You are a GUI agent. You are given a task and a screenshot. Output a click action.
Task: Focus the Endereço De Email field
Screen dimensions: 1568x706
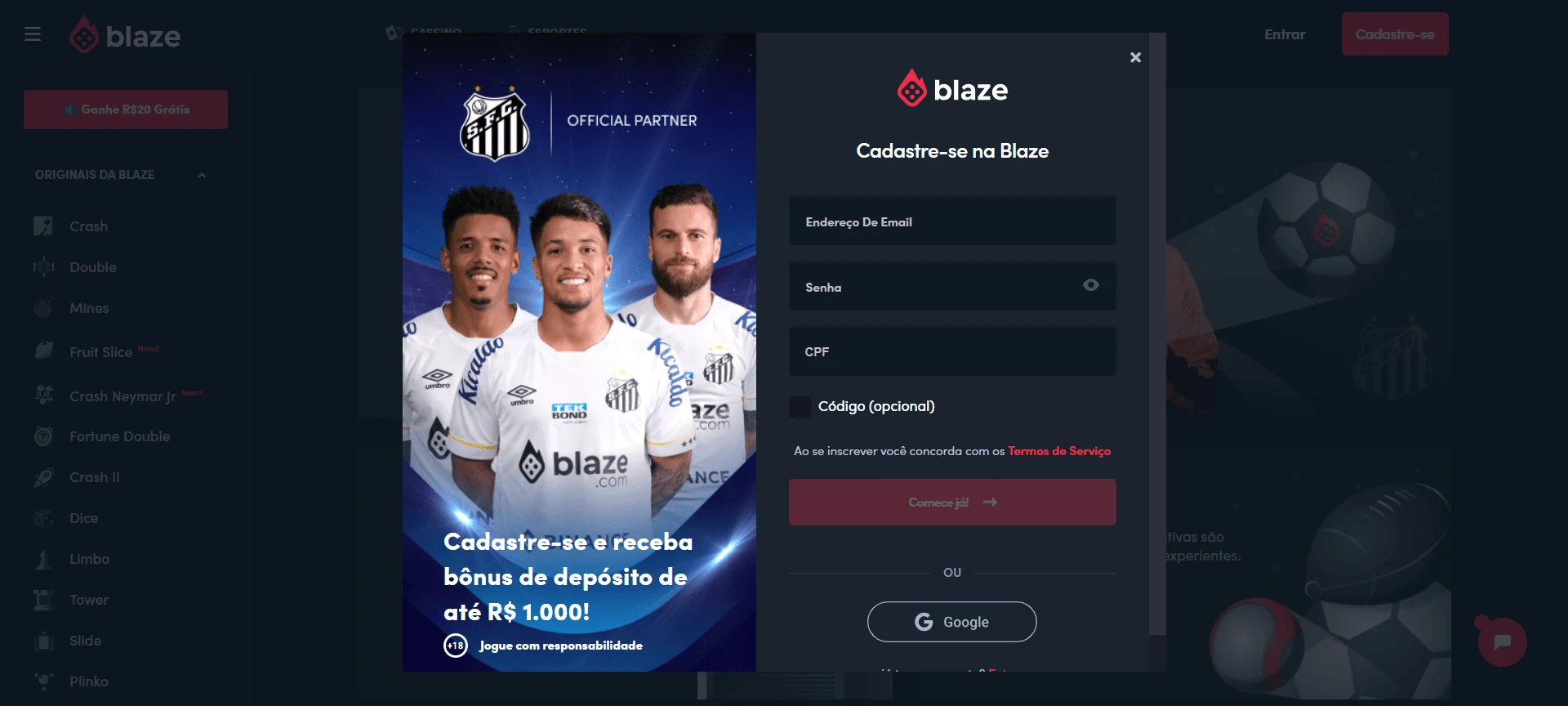[x=952, y=221]
